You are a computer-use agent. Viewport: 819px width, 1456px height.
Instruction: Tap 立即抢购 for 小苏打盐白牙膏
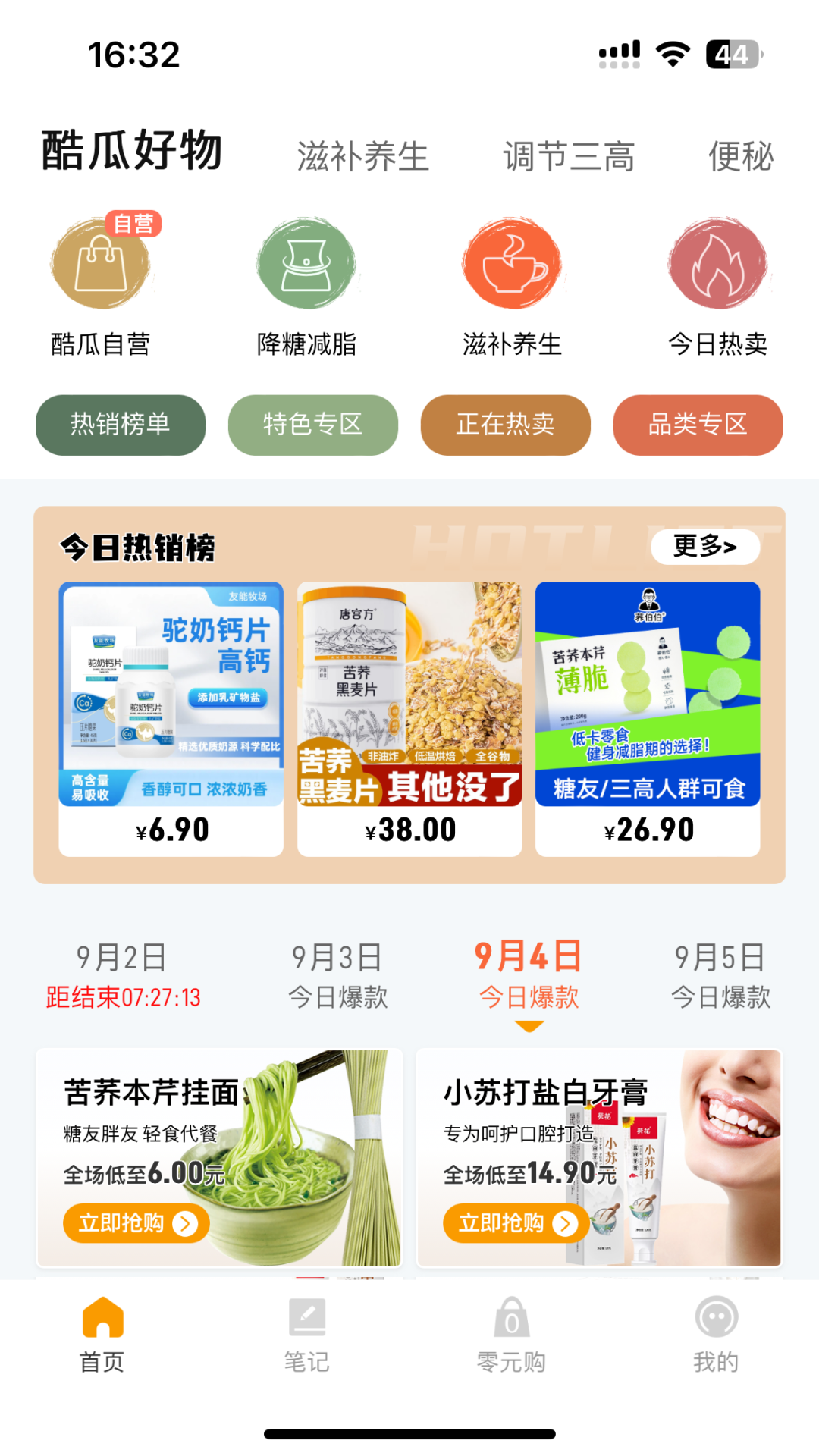tap(515, 1223)
